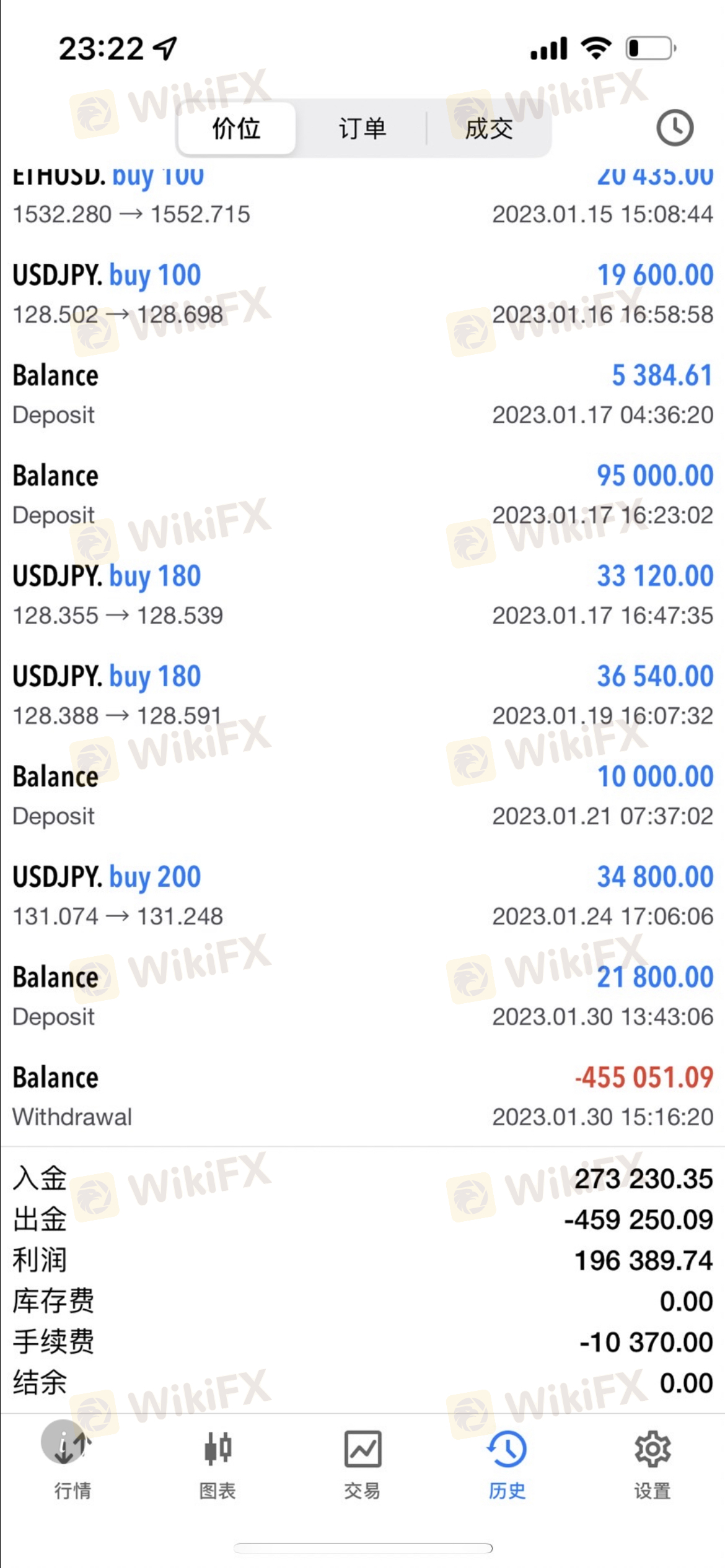Open the USDJPY trade worth 33 120.00
Screen dimensions: 725x1568
362,595
